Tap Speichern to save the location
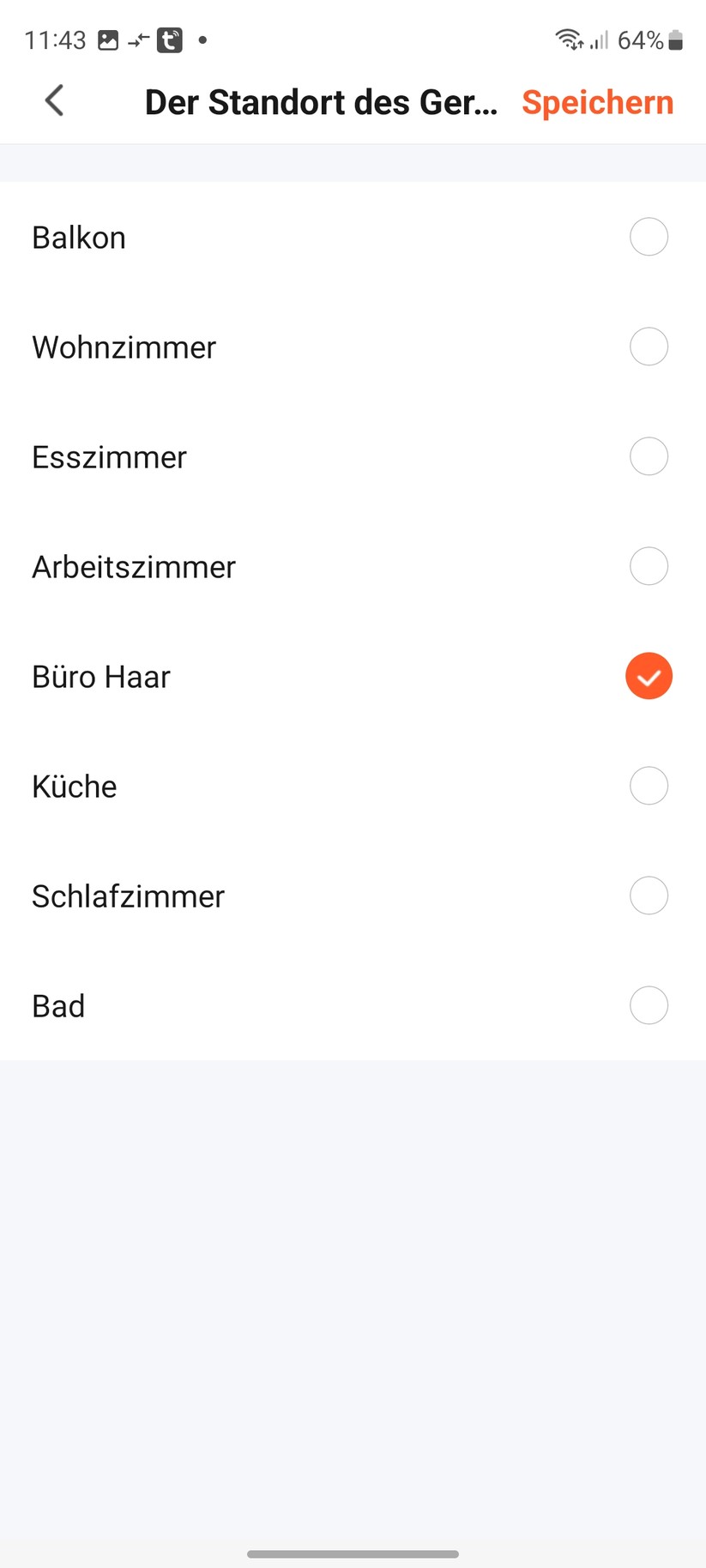 tap(597, 101)
